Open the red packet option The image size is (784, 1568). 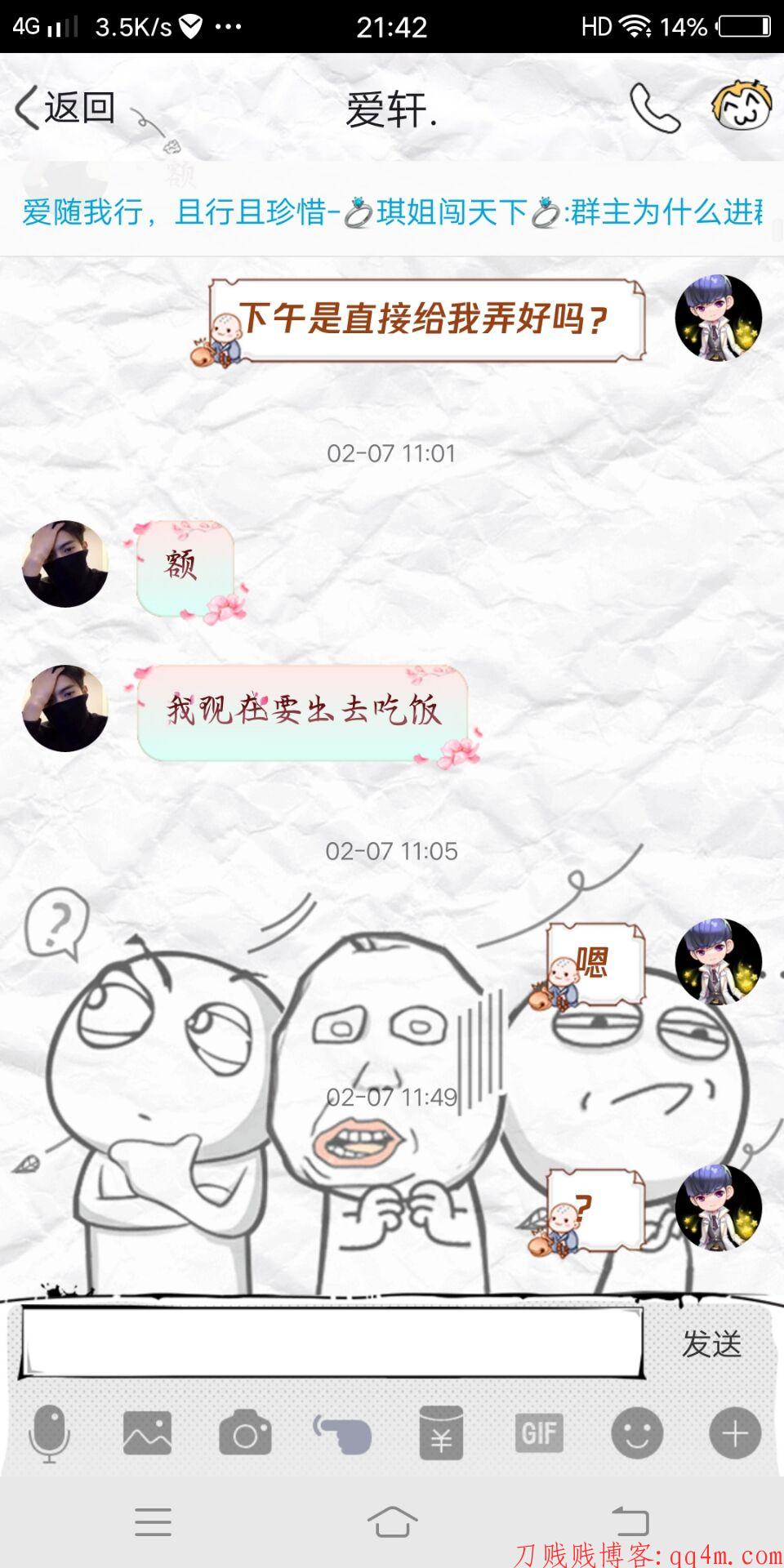click(x=441, y=1434)
